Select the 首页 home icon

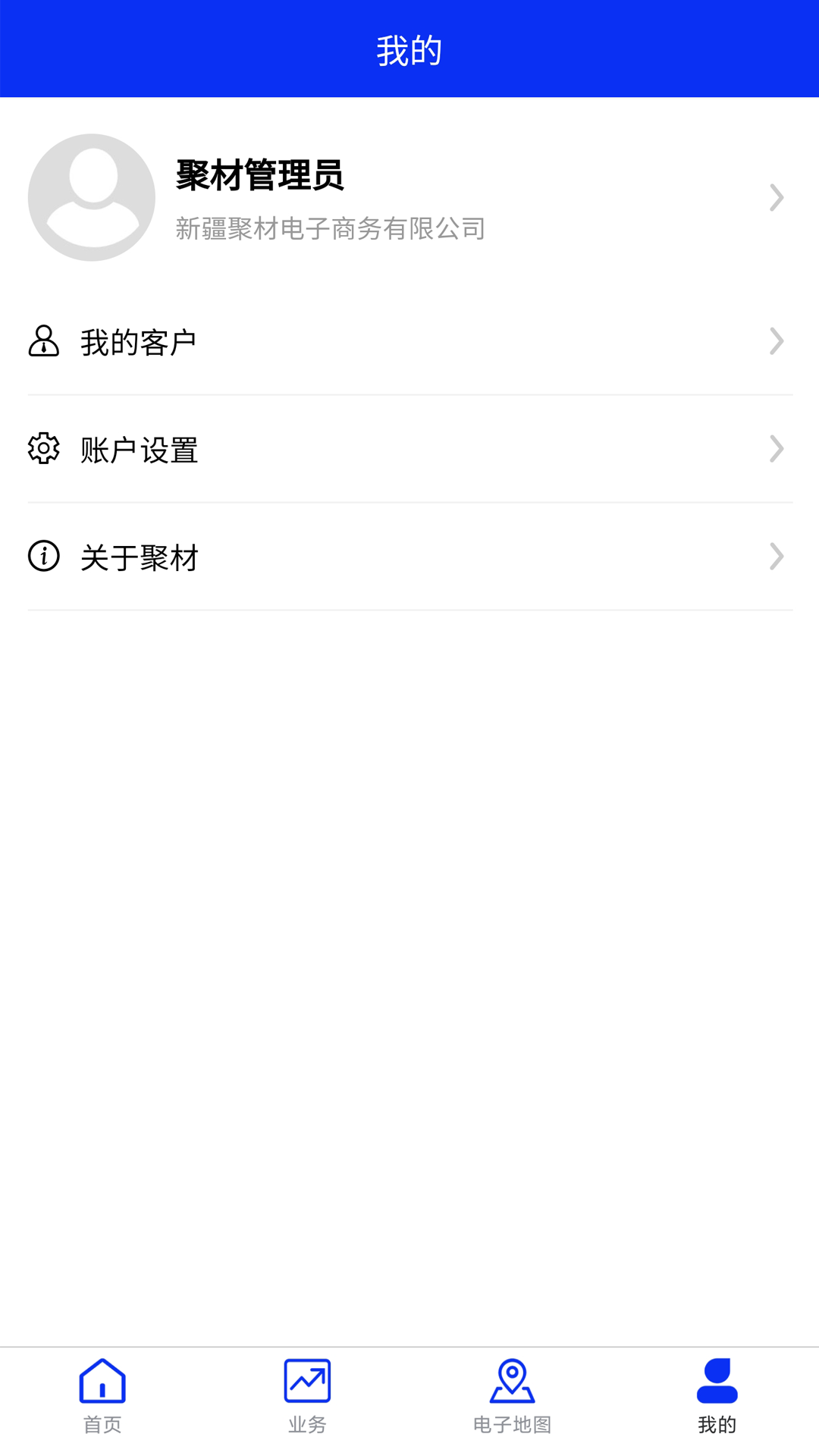(102, 1382)
